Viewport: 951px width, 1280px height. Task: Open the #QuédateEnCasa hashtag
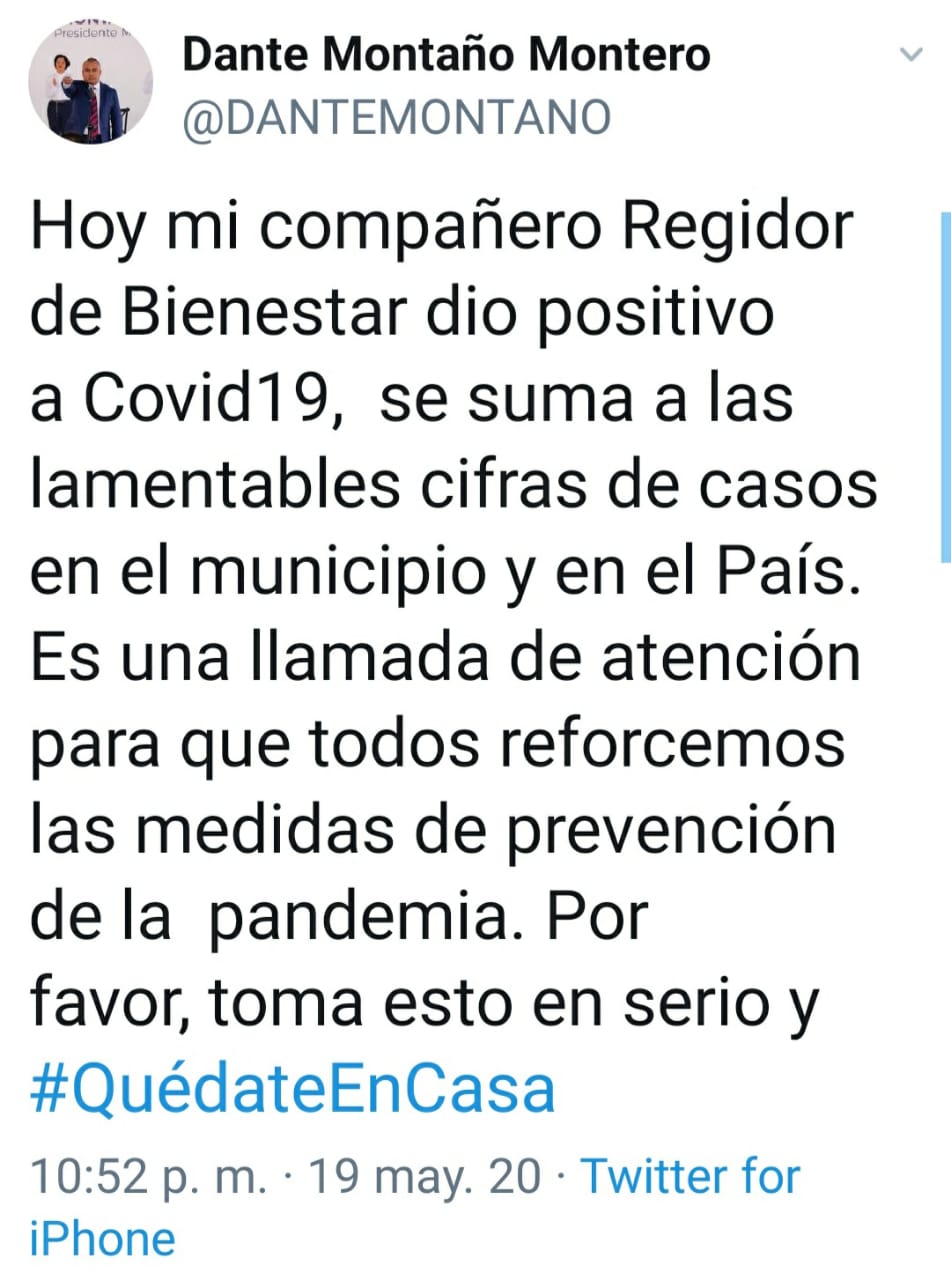coord(292,1089)
